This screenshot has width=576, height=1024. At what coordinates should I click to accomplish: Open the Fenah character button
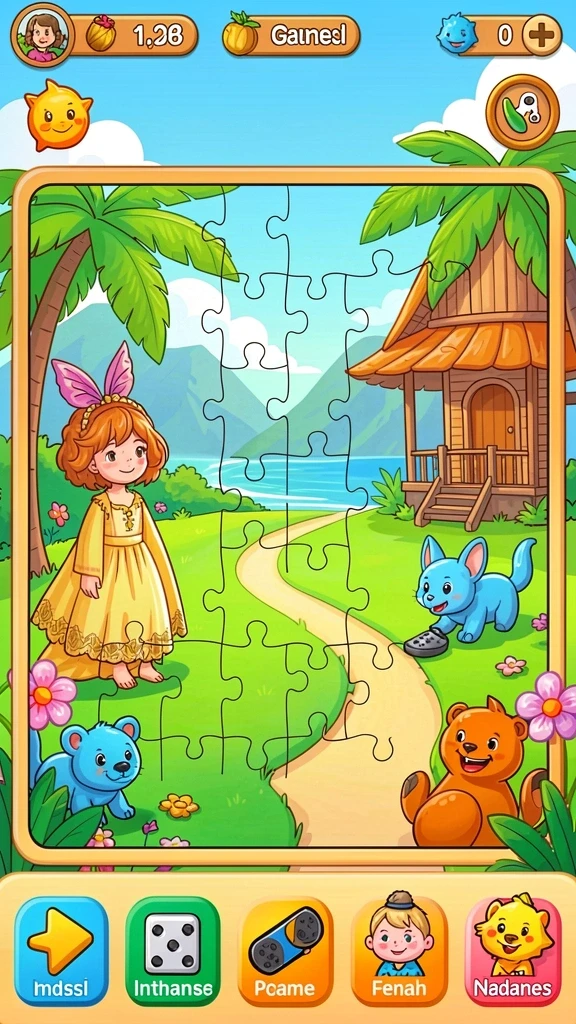click(x=398, y=950)
